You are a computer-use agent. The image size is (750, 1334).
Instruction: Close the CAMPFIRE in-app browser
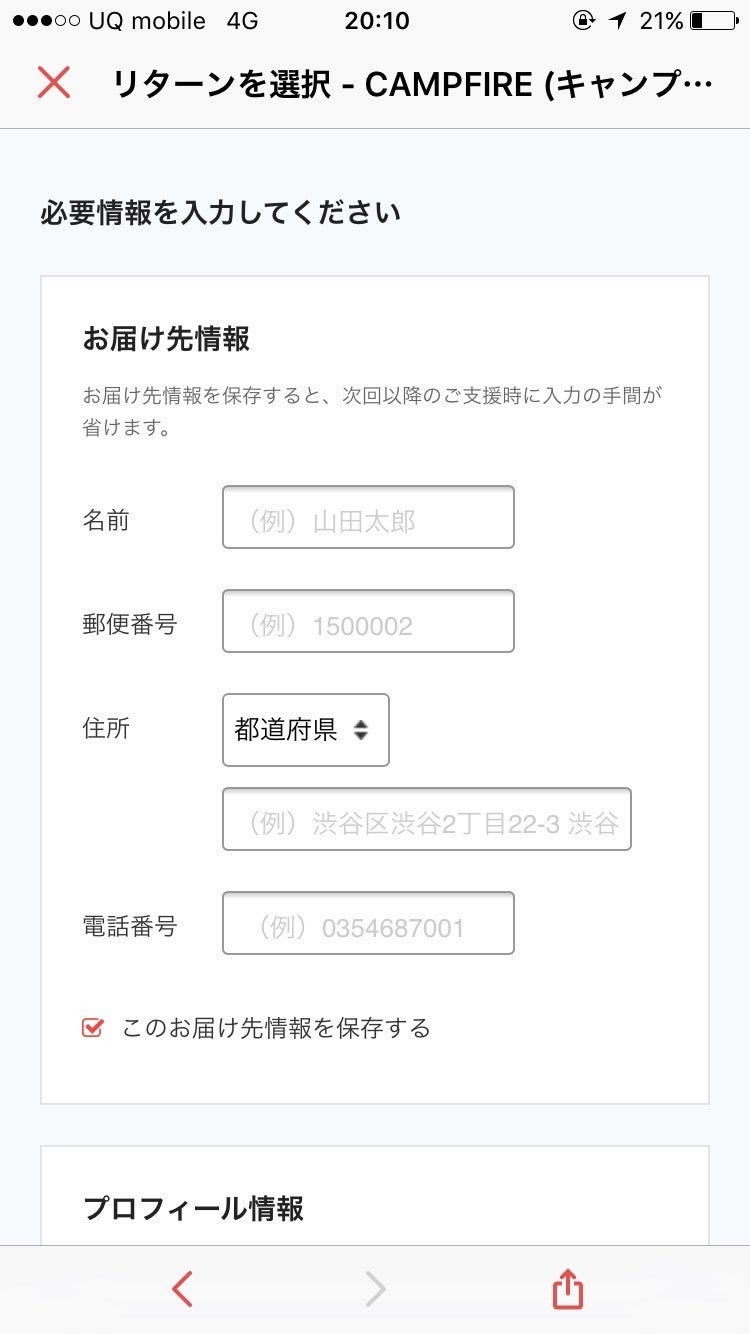(54, 82)
